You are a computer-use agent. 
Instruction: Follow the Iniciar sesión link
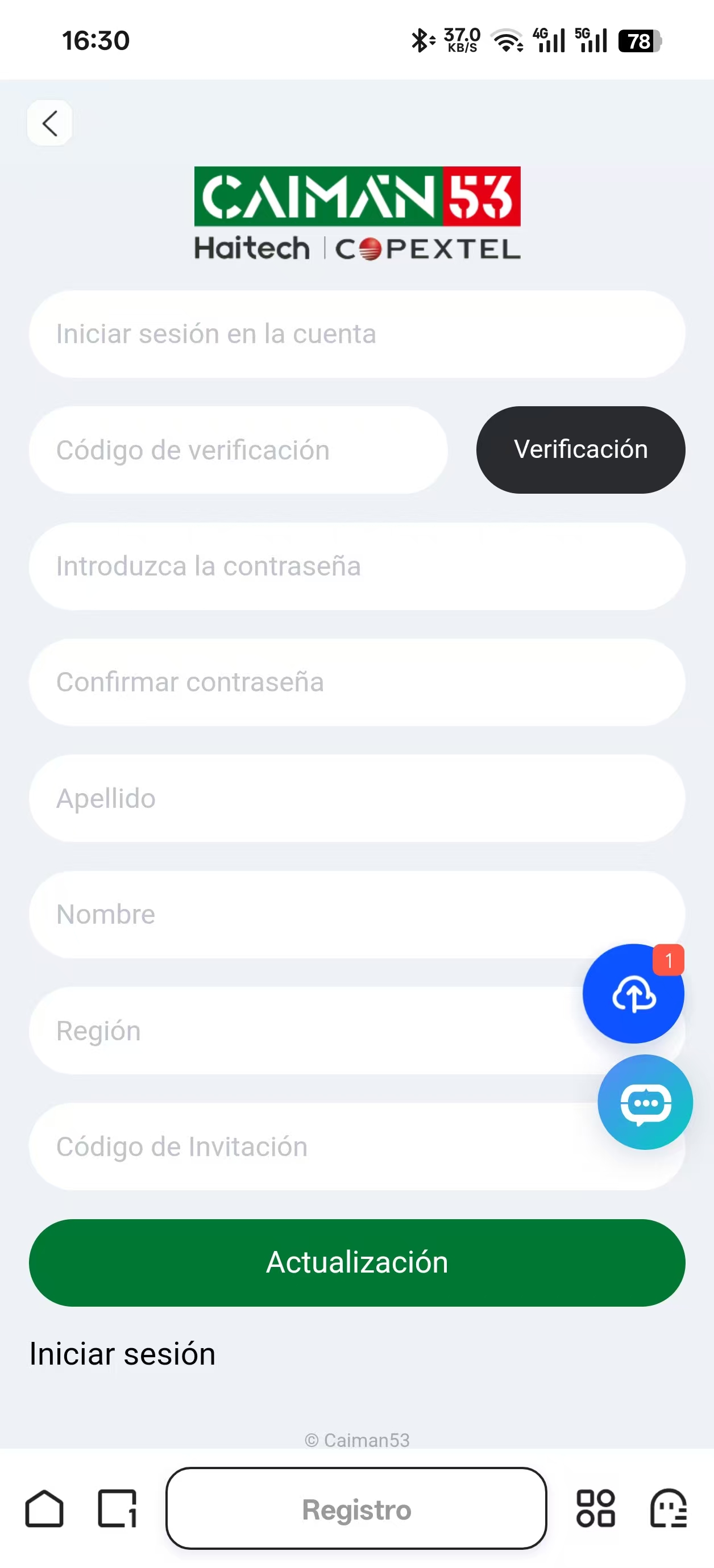(122, 1354)
